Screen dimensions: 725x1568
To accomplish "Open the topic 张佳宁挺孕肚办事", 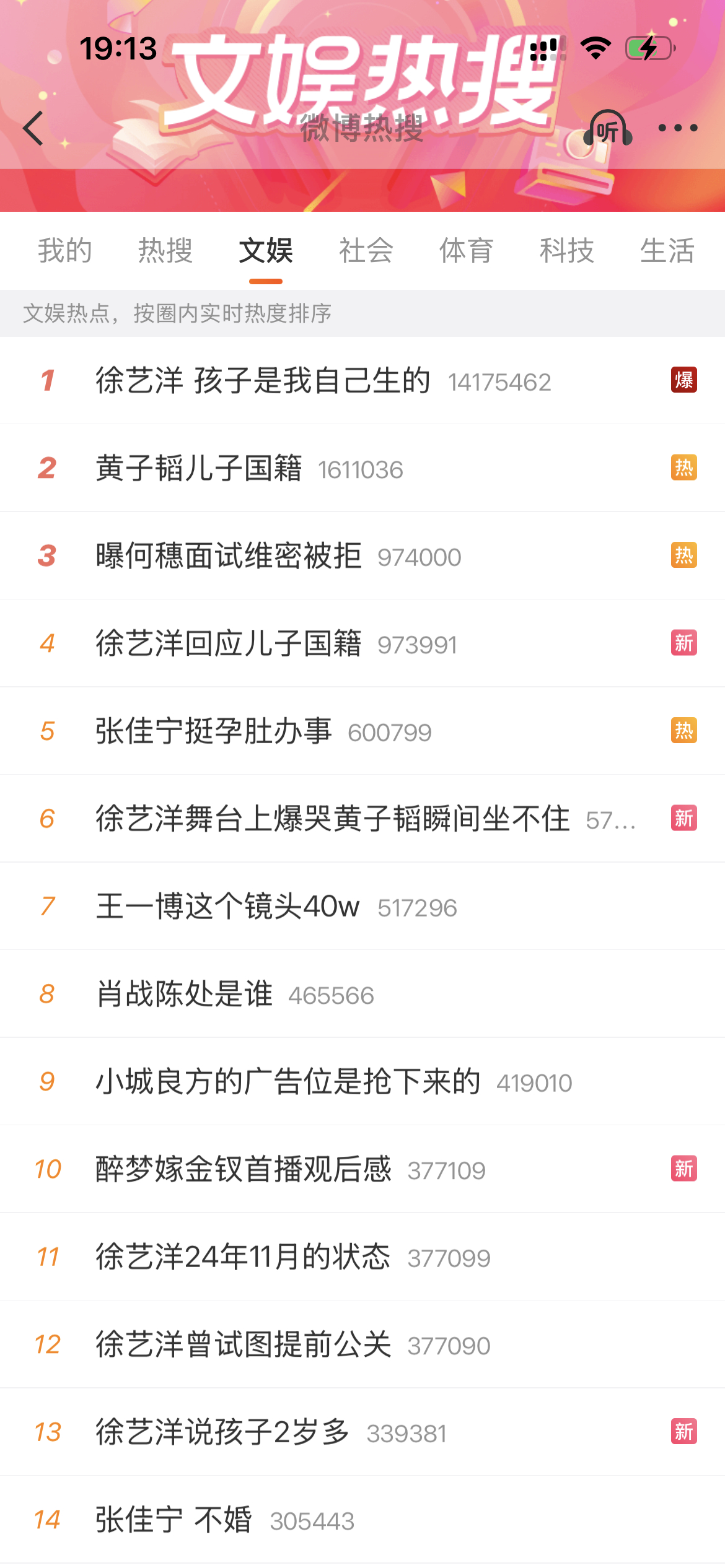I will [x=362, y=731].
